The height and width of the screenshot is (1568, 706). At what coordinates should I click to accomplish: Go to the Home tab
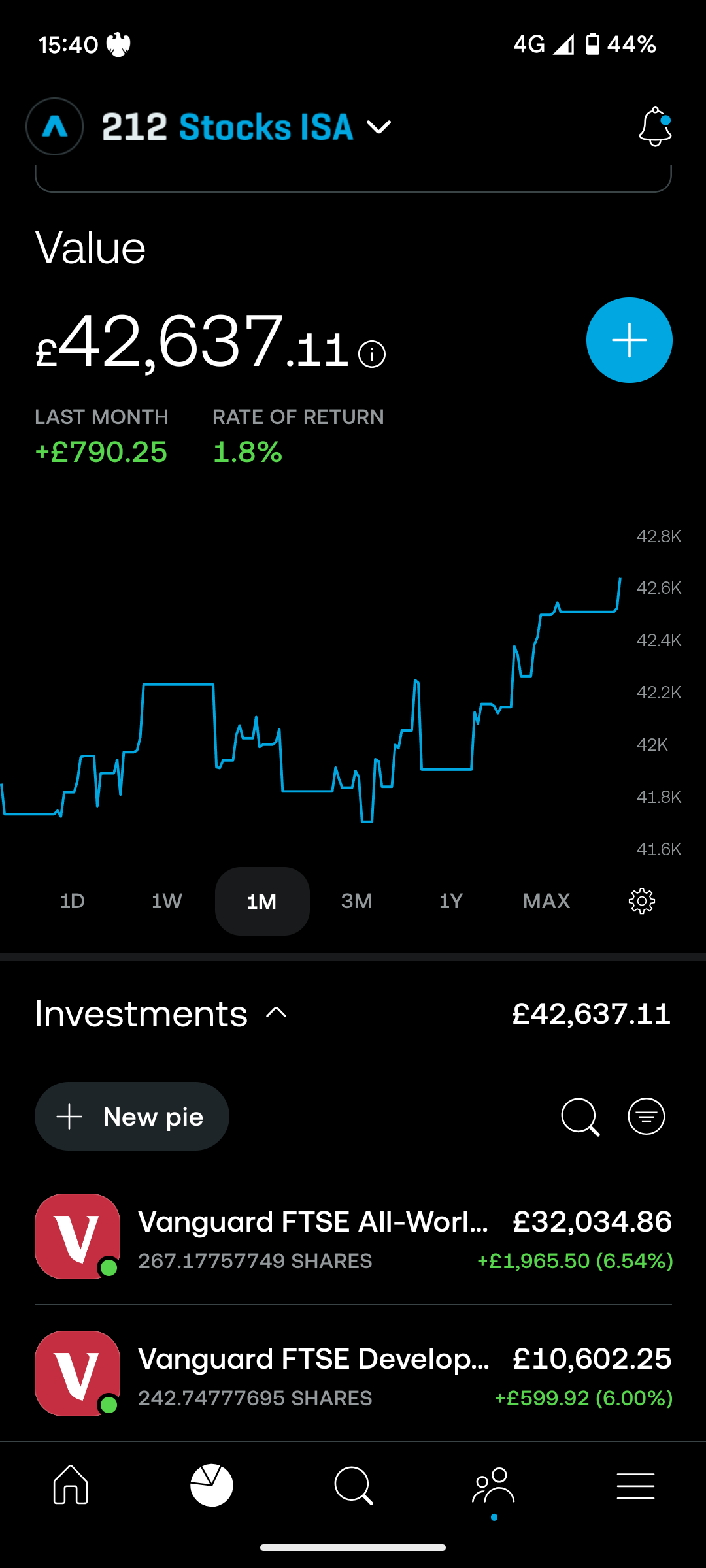coord(71,1486)
